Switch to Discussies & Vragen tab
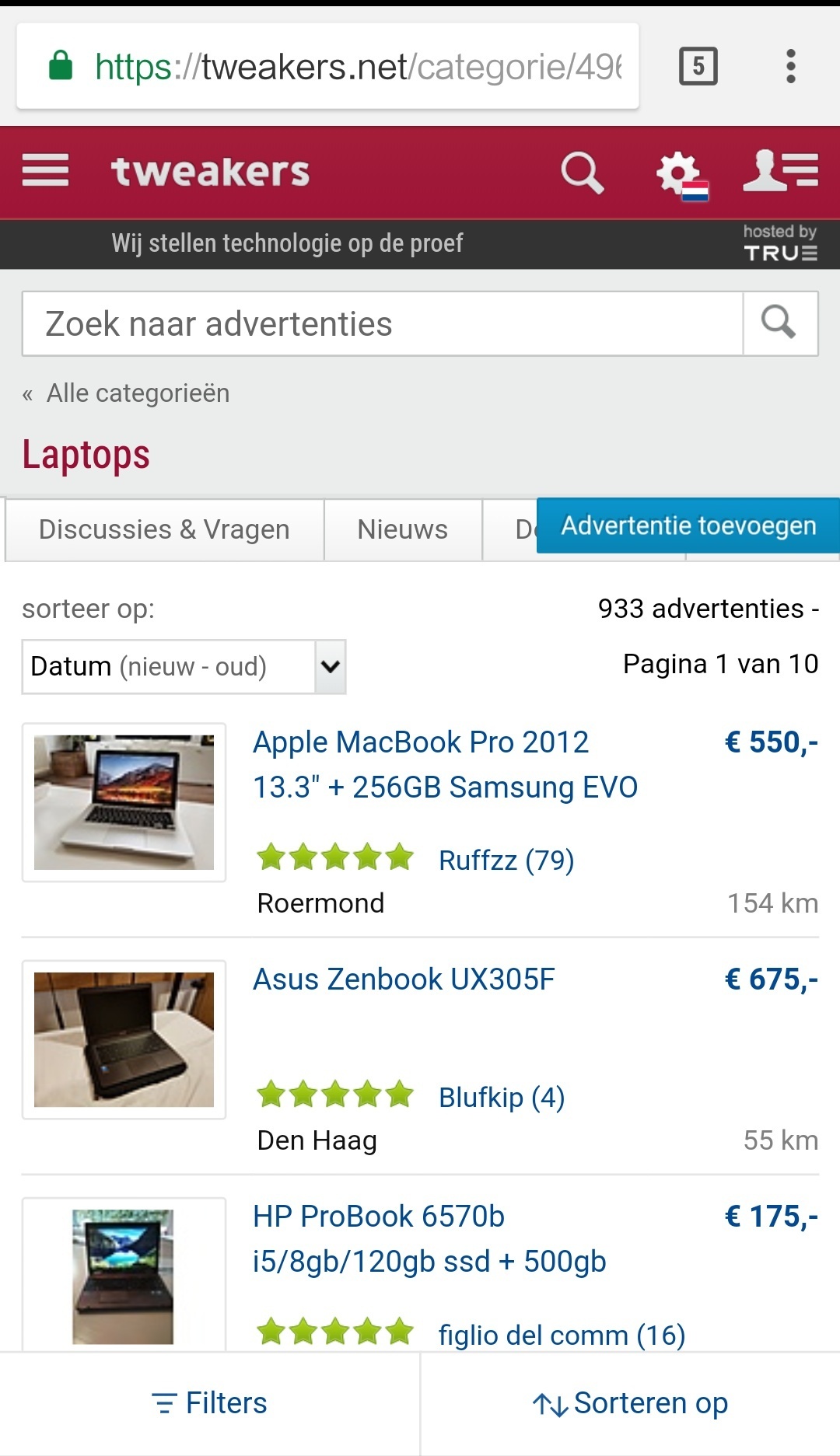Image resolution: width=840 pixels, height=1456 pixels. point(164,530)
